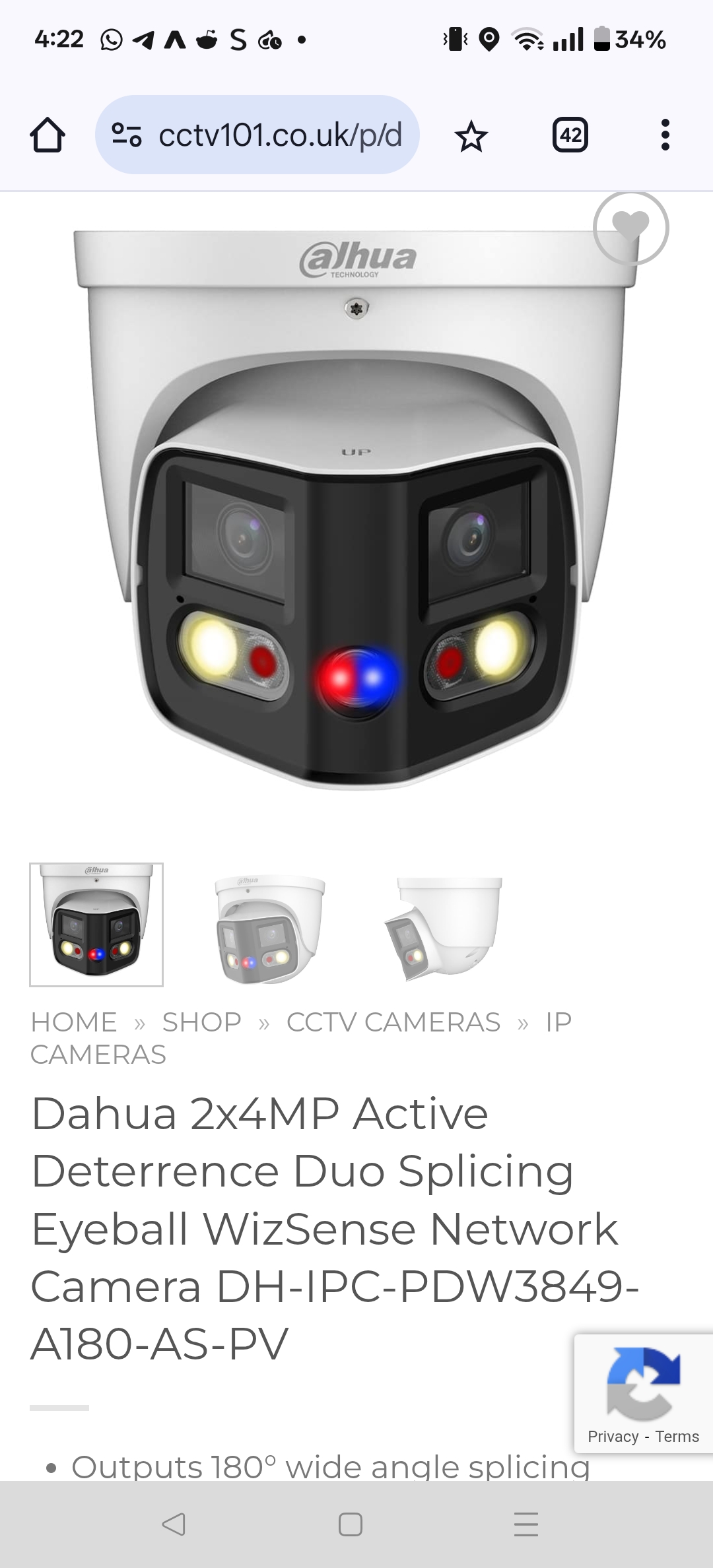Open the reCAPTCHA Privacy link
The image size is (713, 1568).
pos(613,1437)
